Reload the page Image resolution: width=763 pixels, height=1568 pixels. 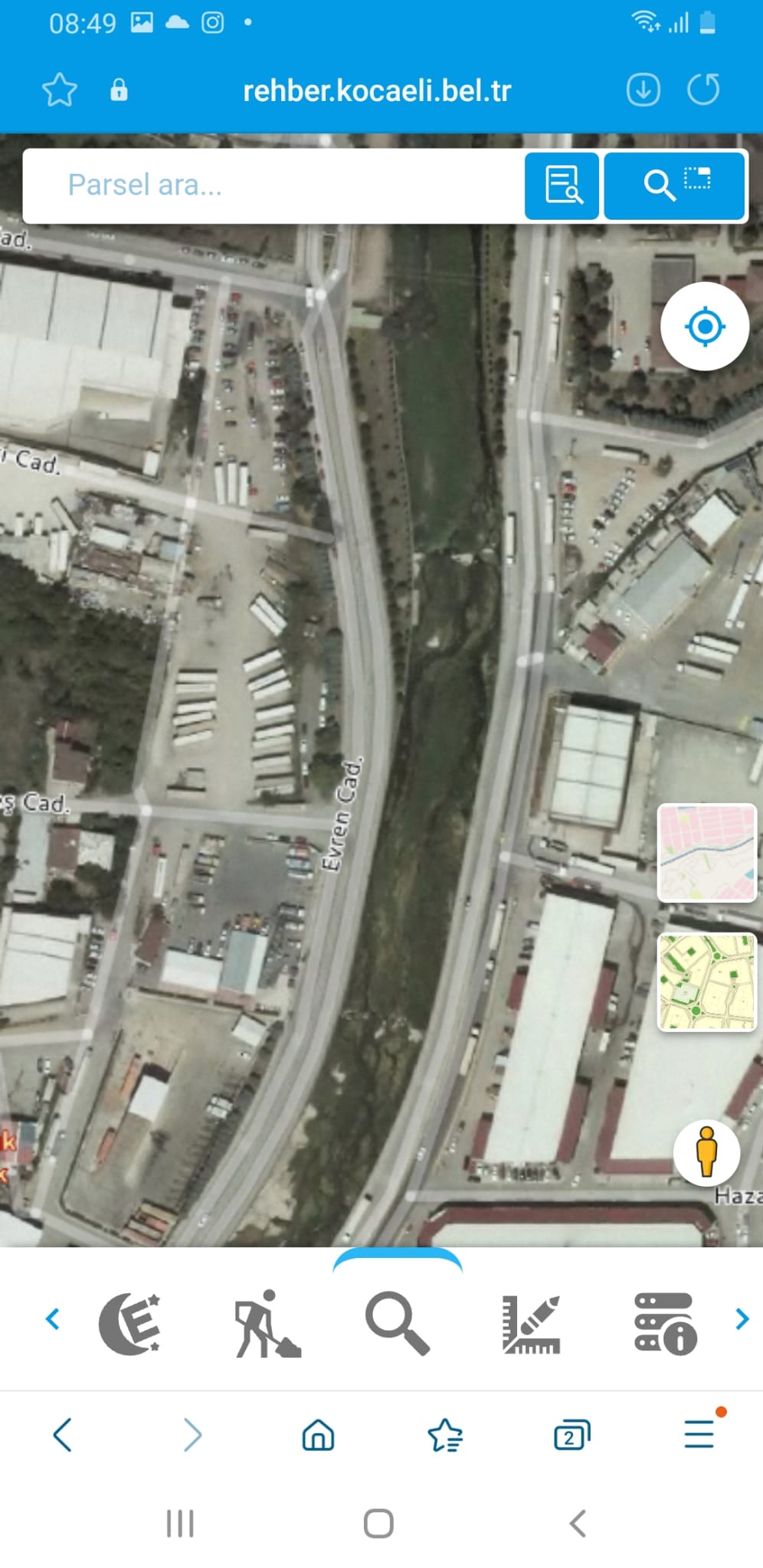point(703,90)
